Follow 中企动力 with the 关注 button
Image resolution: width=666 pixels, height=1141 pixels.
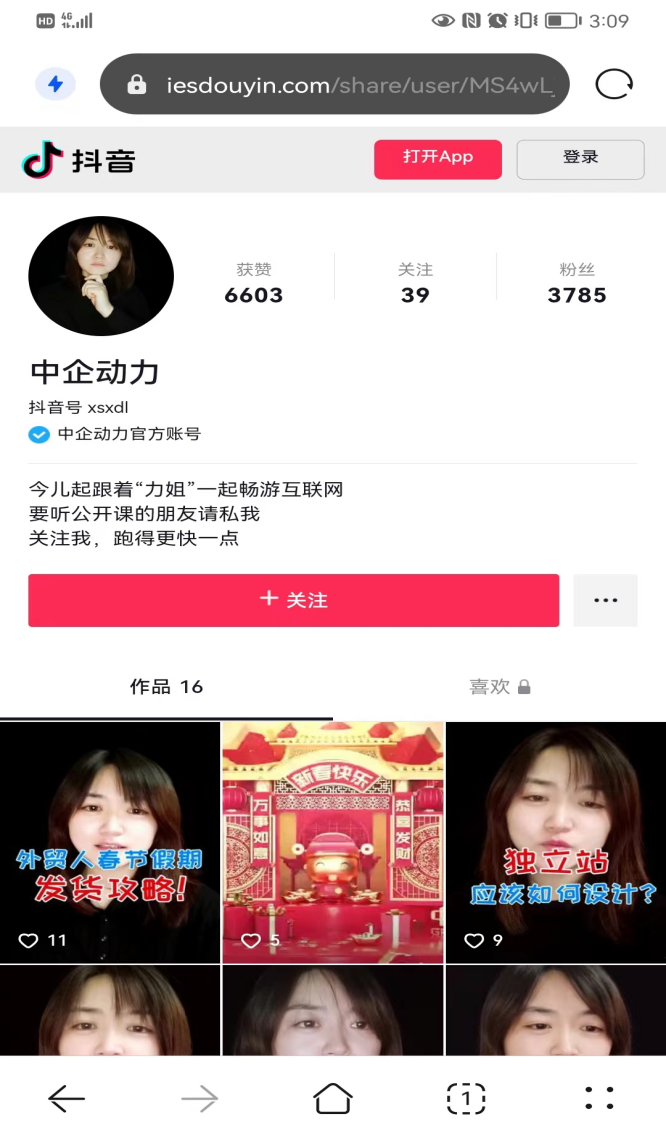293,600
